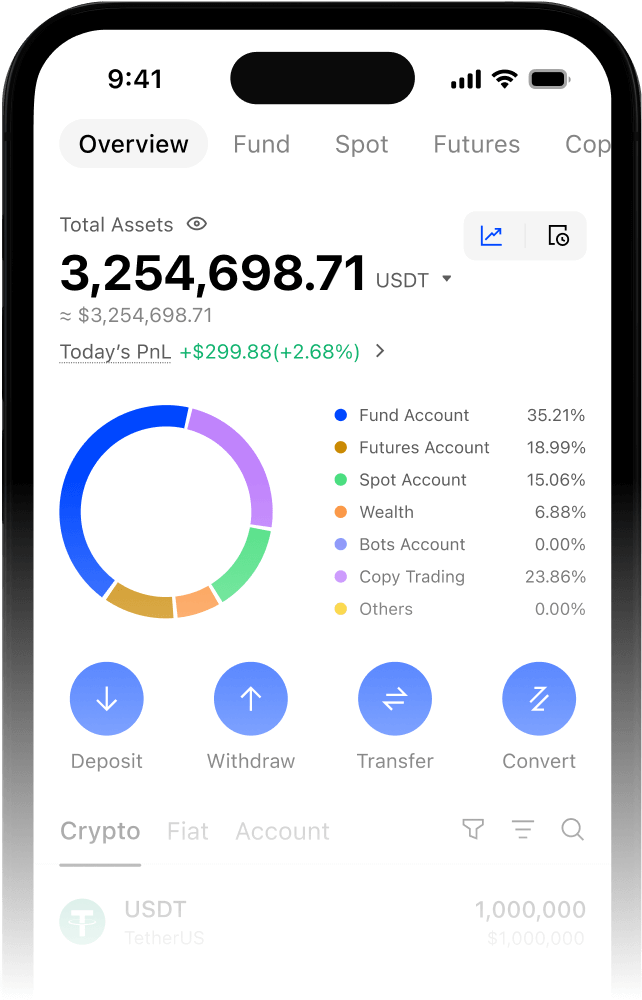Tap the Deposit button
This screenshot has height=1000, width=642.
point(107,699)
